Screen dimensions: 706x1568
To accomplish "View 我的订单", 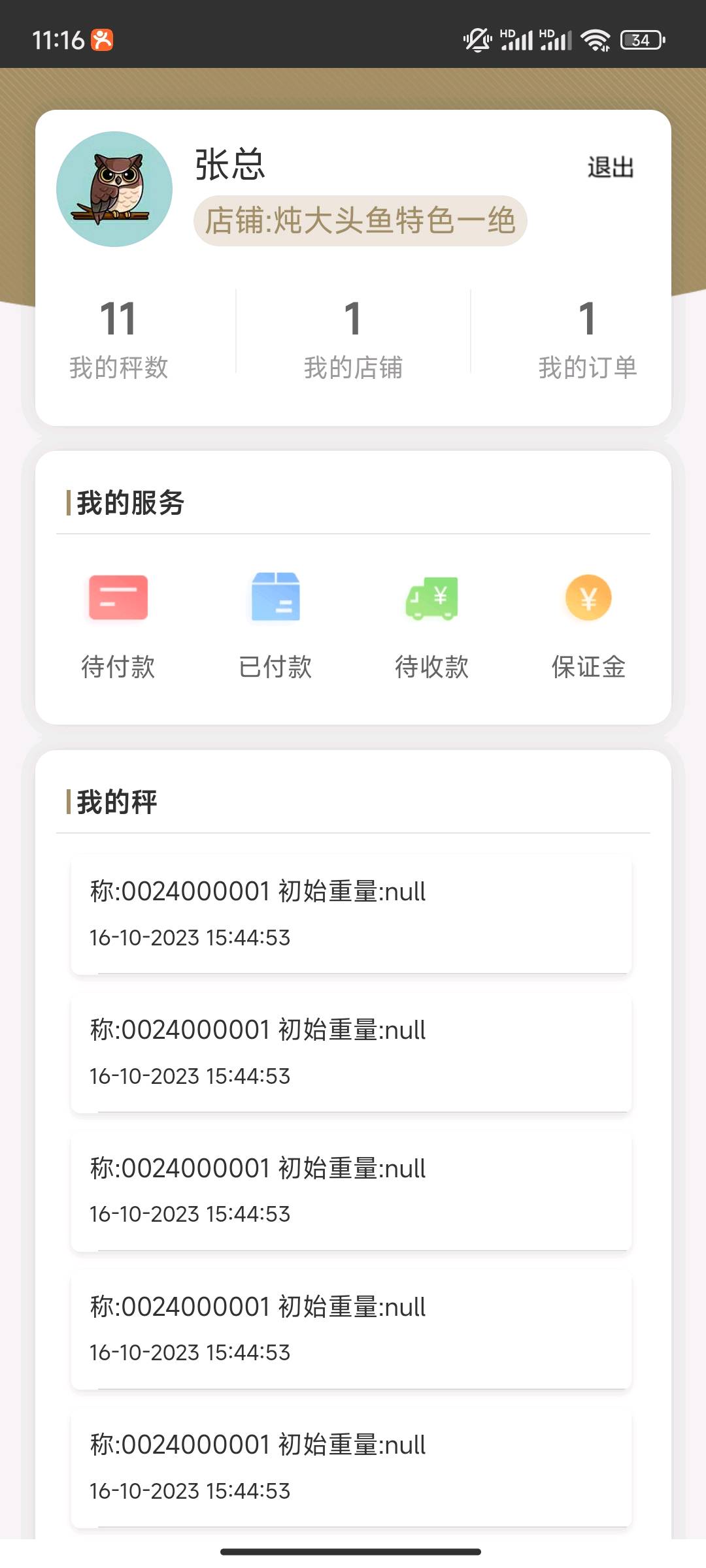I will coord(587,338).
